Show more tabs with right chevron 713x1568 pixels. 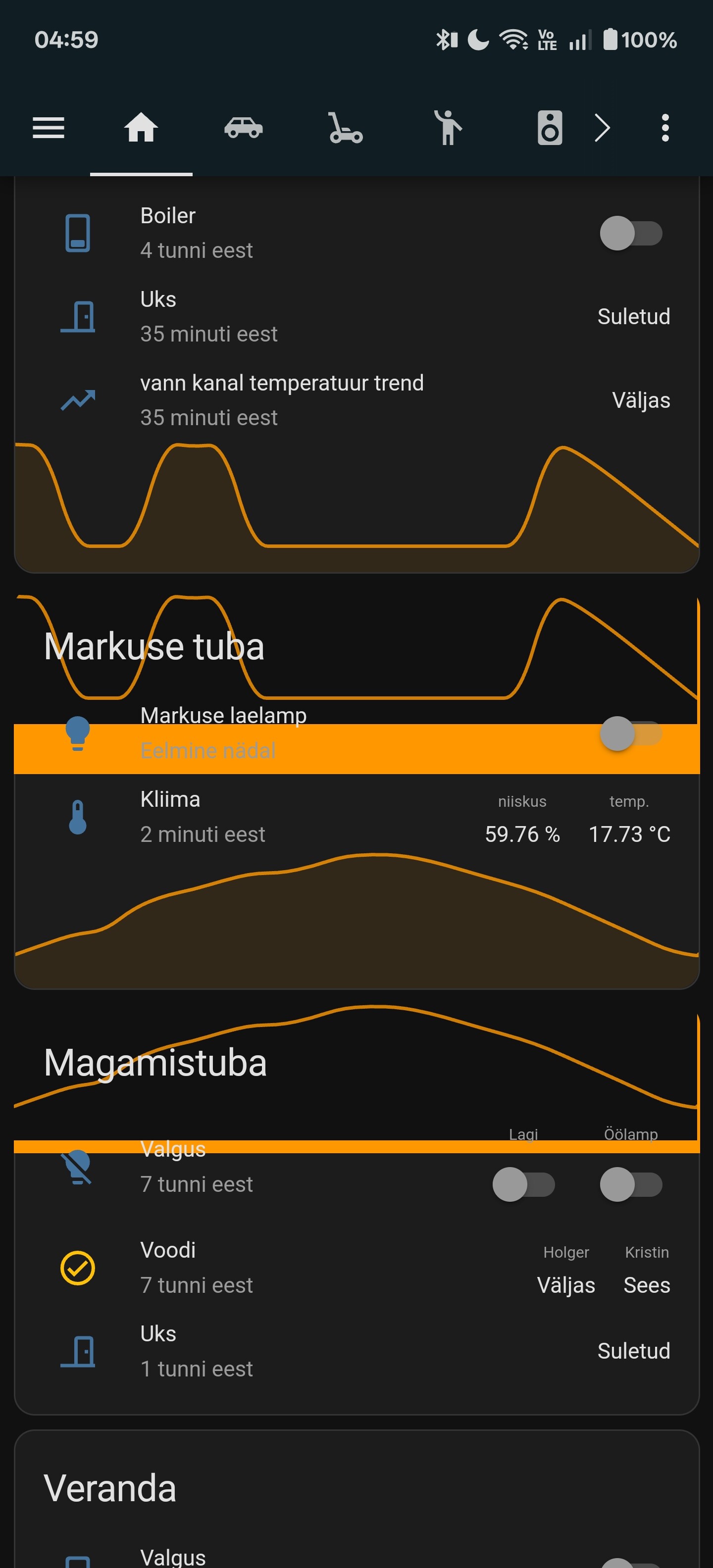tap(602, 128)
